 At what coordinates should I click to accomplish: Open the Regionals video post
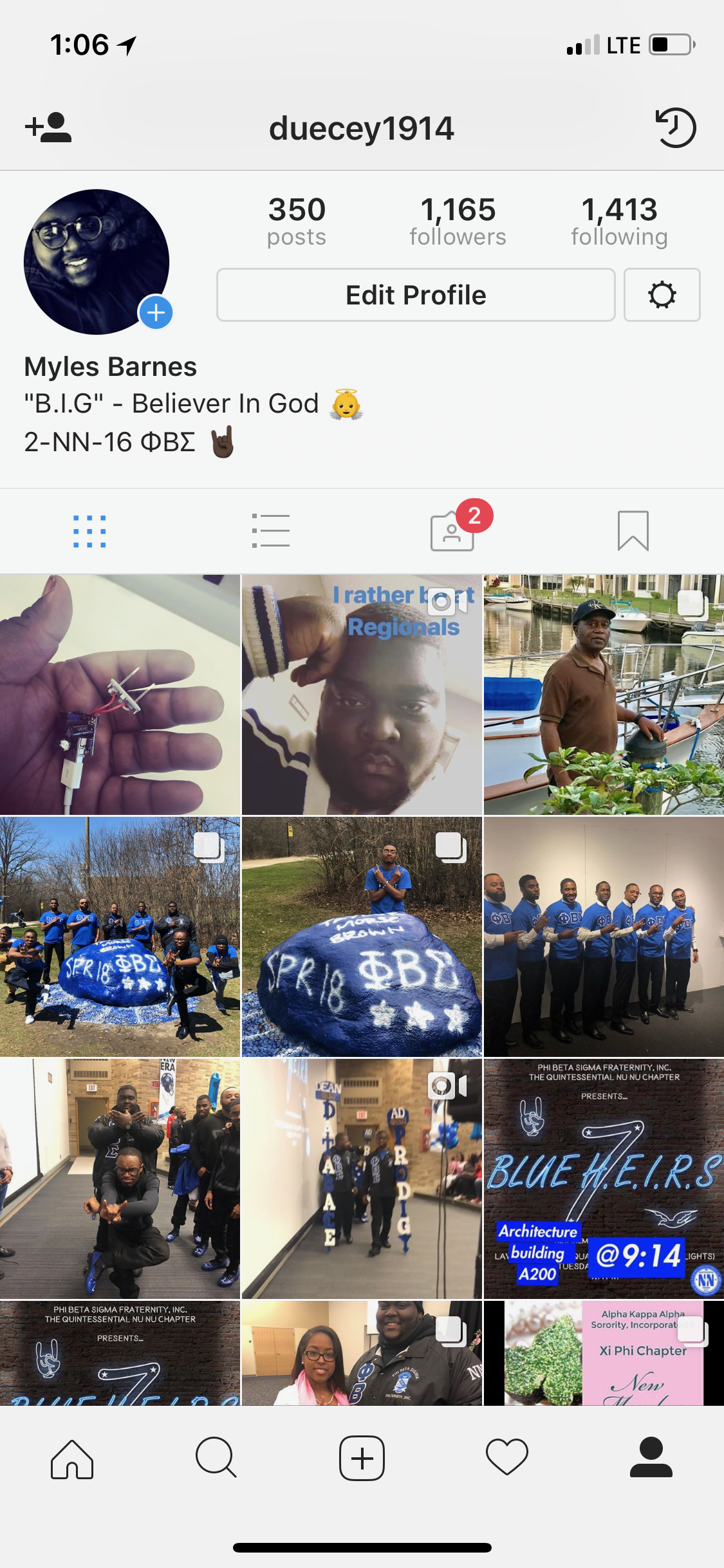[362, 695]
